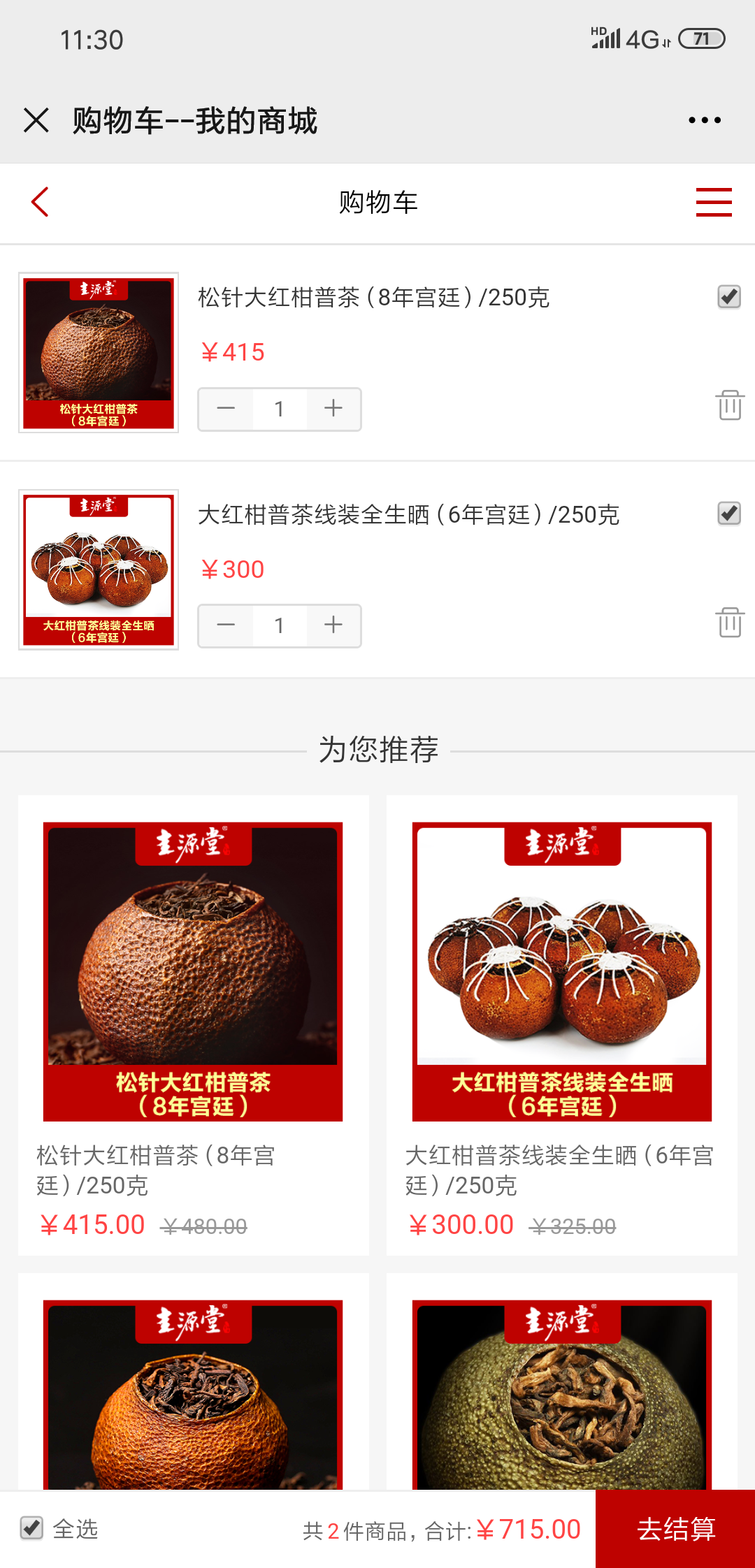Decrease quantity of 松针大红柑普茶
The height and width of the screenshot is (1568, 755).
tap(226, 409)
